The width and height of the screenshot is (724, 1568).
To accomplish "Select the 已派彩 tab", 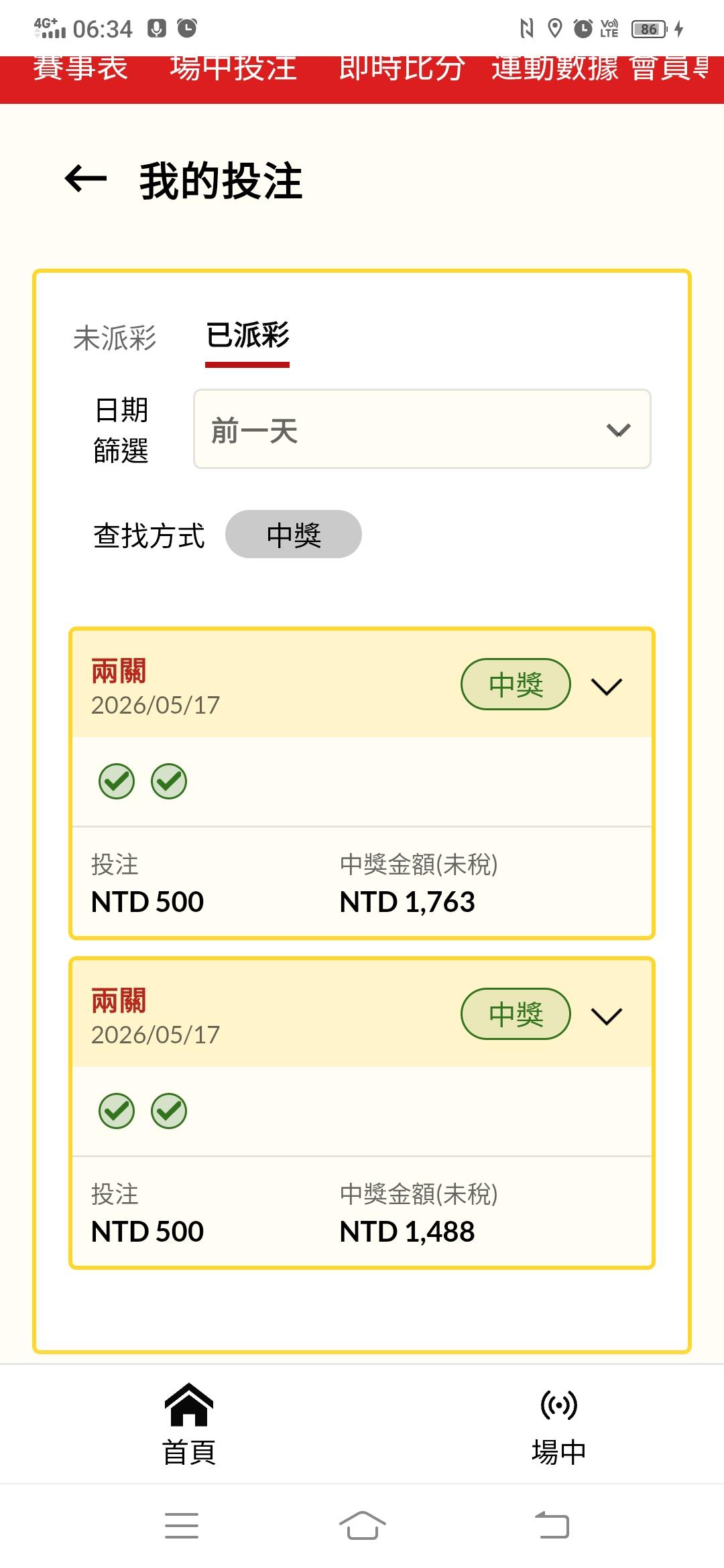I will [x=247, y=336].
